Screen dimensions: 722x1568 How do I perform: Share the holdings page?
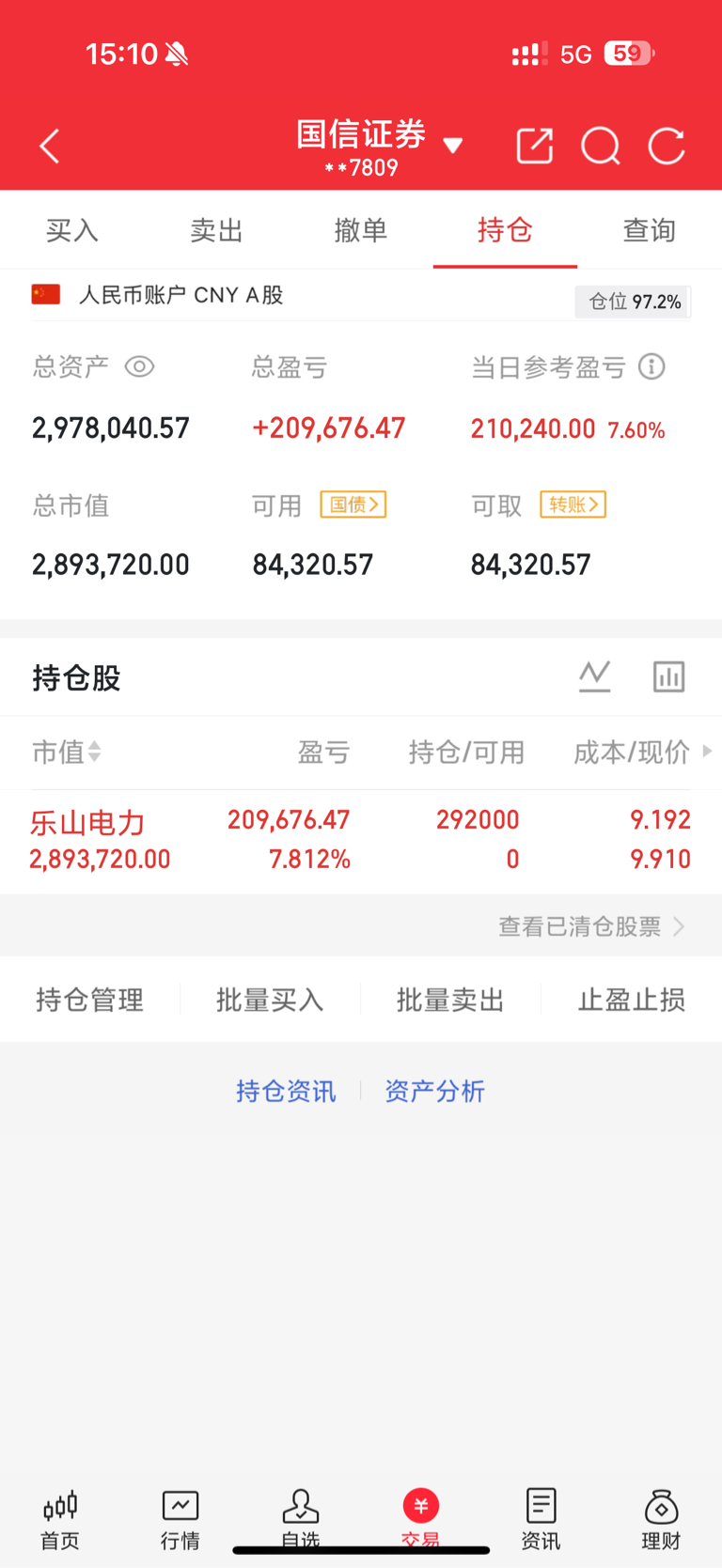[x=535, y=147]
